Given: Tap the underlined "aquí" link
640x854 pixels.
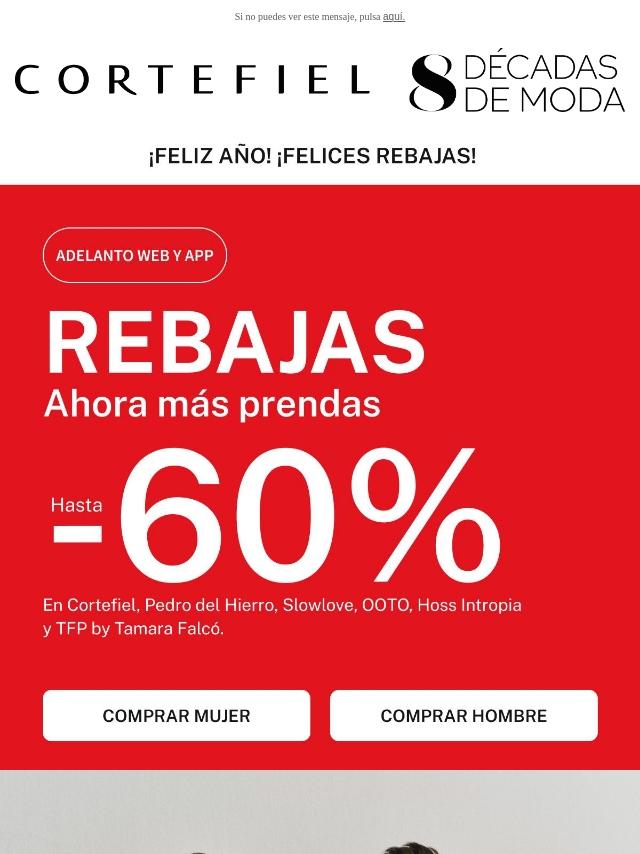Looking at the screenshot, I should click(393, 17).
